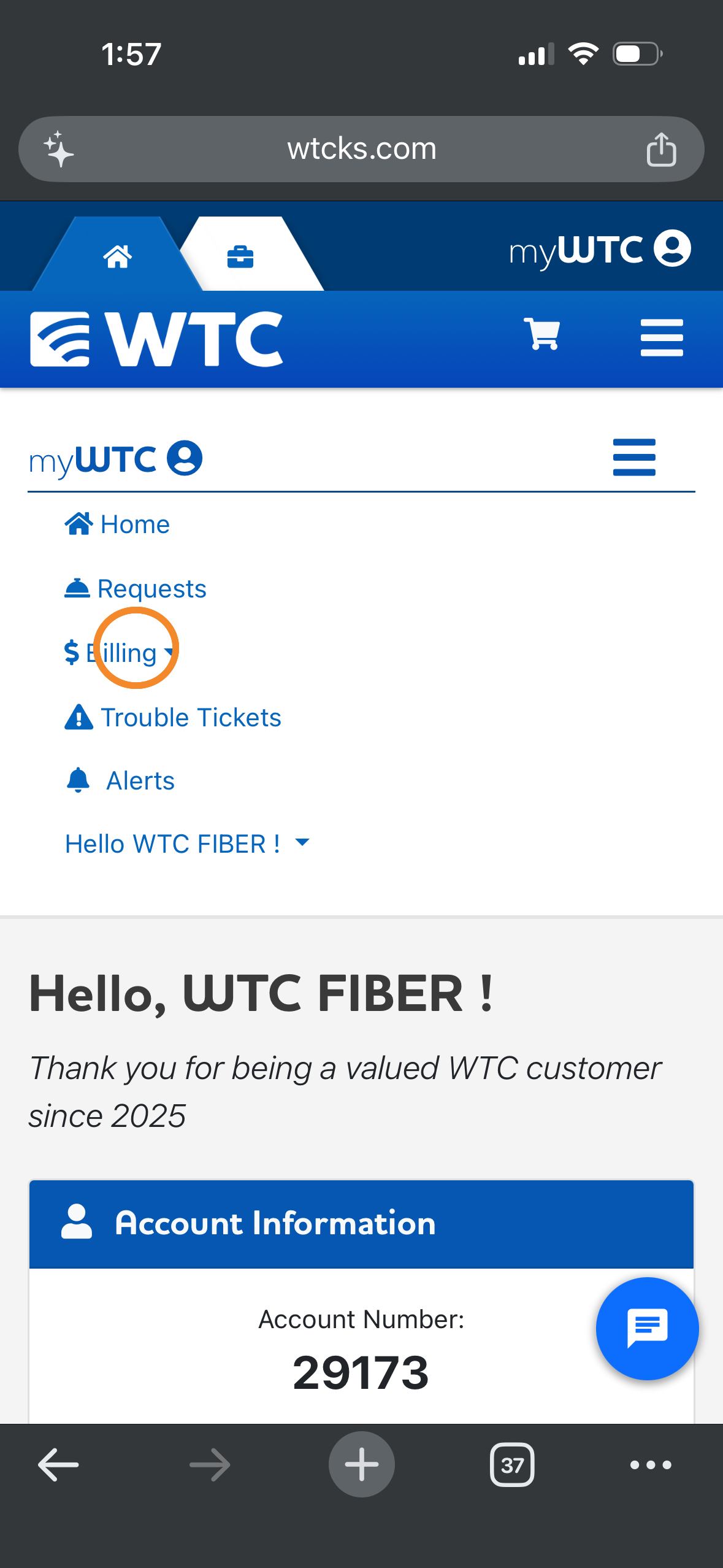View Alerts
723x1568 pixels.
coord(121,781)
